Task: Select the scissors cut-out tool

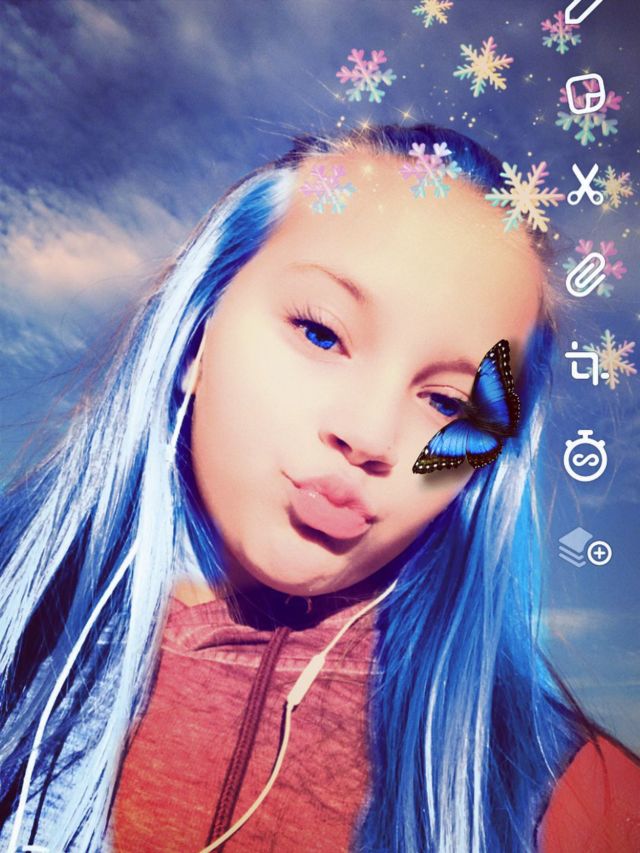Action: coord(585,185)
